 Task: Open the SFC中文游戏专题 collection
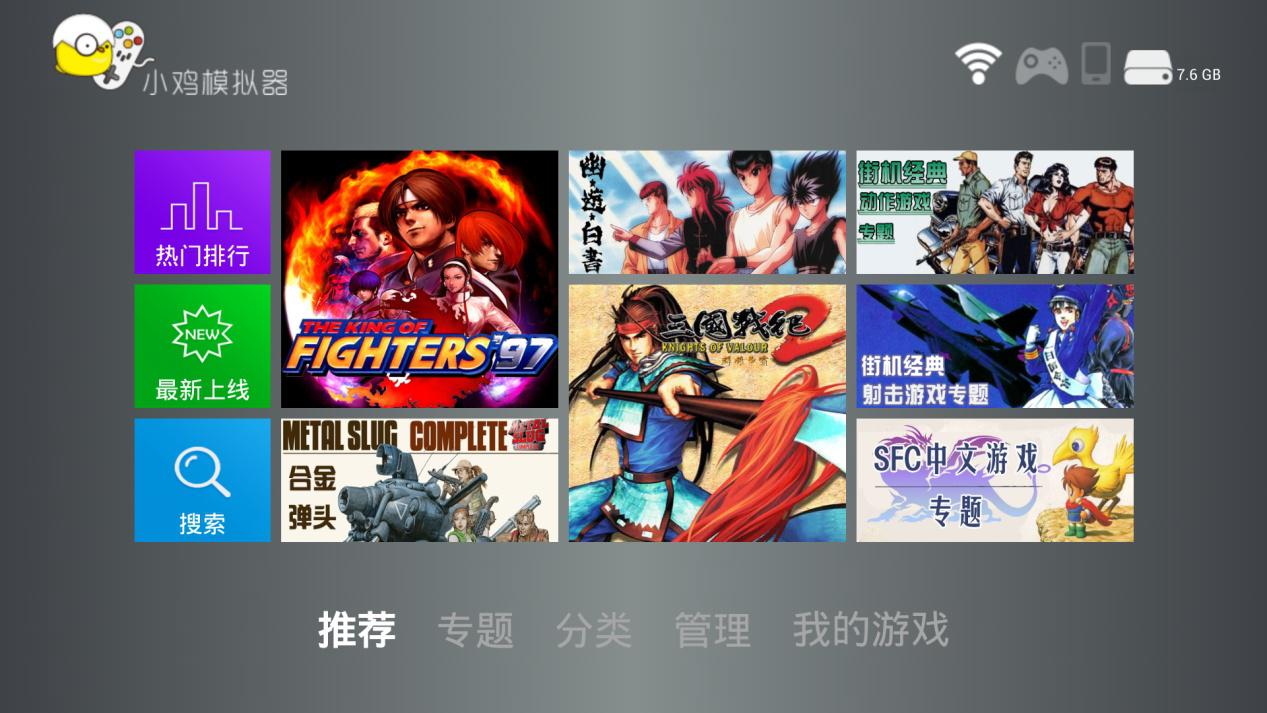(x=994, y=480)
